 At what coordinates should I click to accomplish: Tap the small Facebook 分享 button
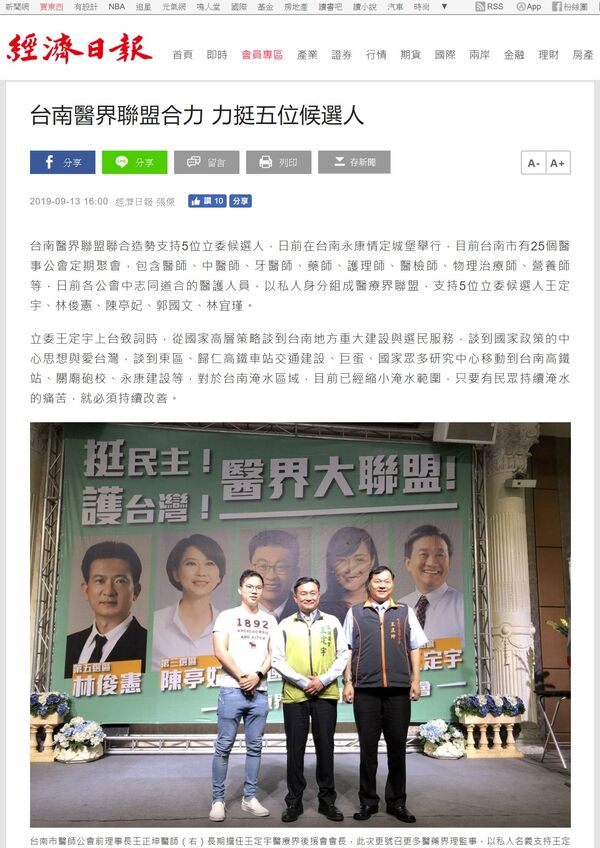[x=240, y=201]
